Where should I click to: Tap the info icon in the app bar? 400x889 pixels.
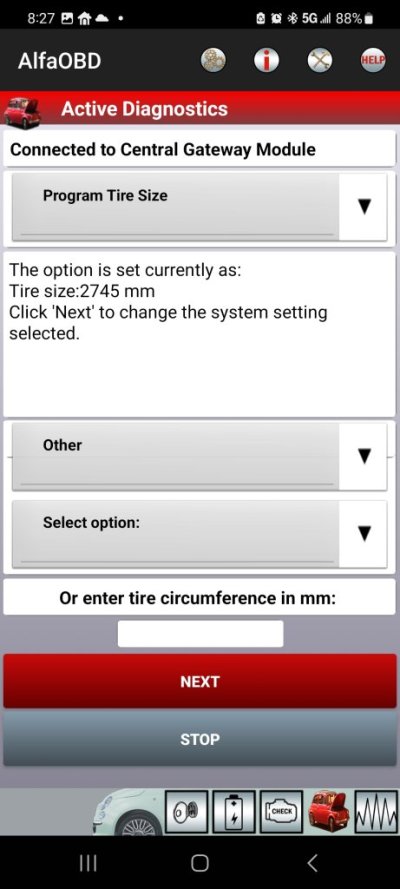(266, 60)
